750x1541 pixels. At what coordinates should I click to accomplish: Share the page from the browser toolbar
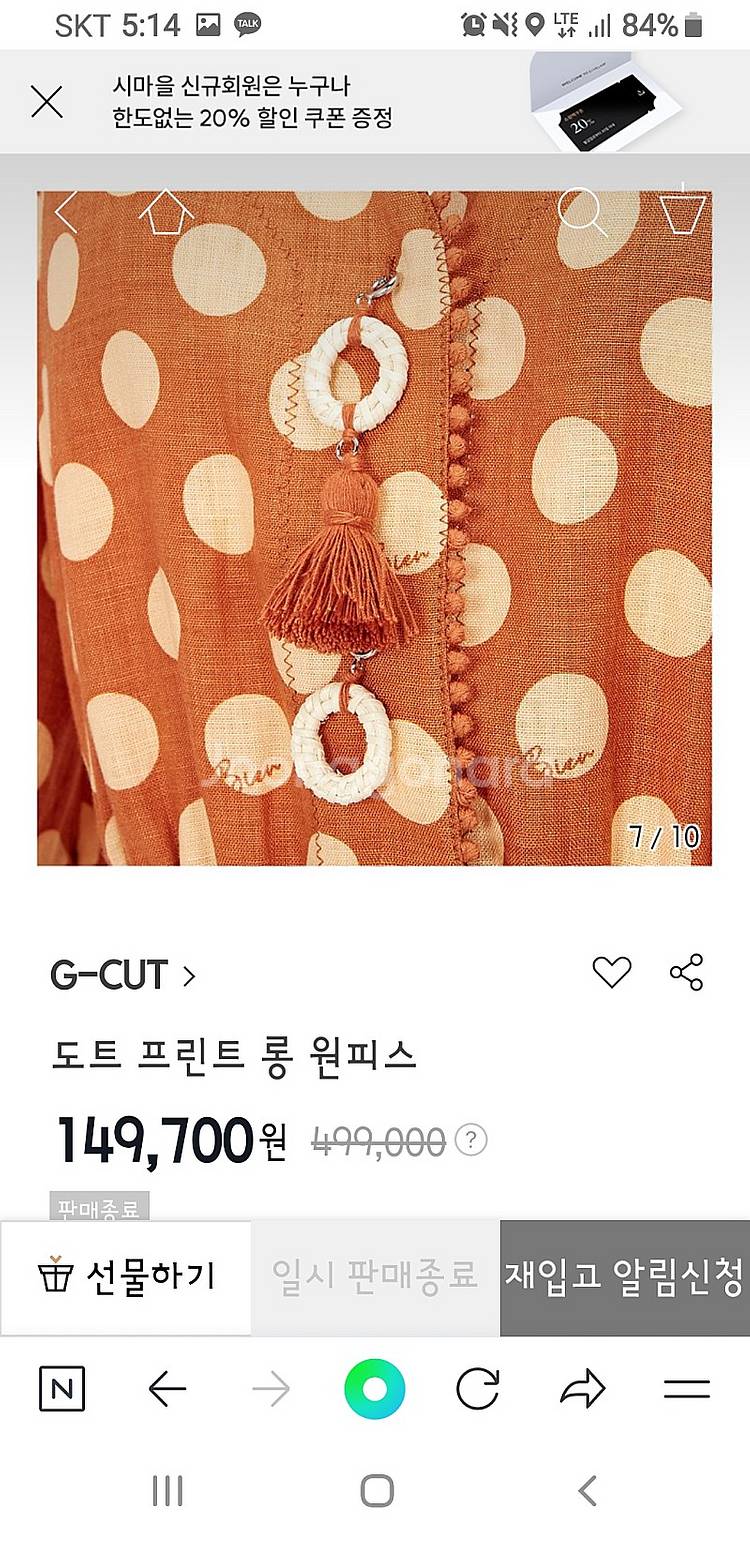(582, 1389)
